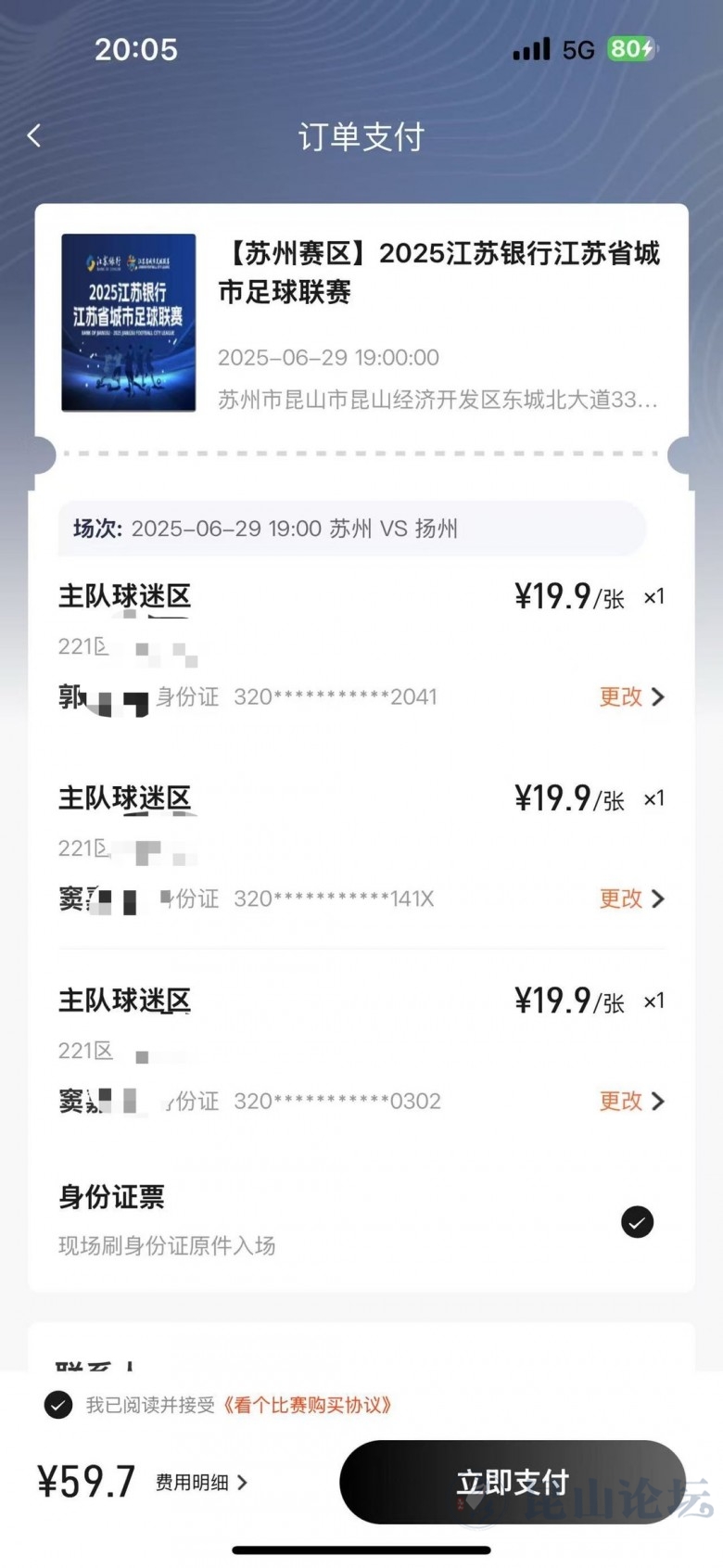Expand 费用明细 price details
Screen dimensions: 723x1568
pyautogui.click(x=201, y=1483)
